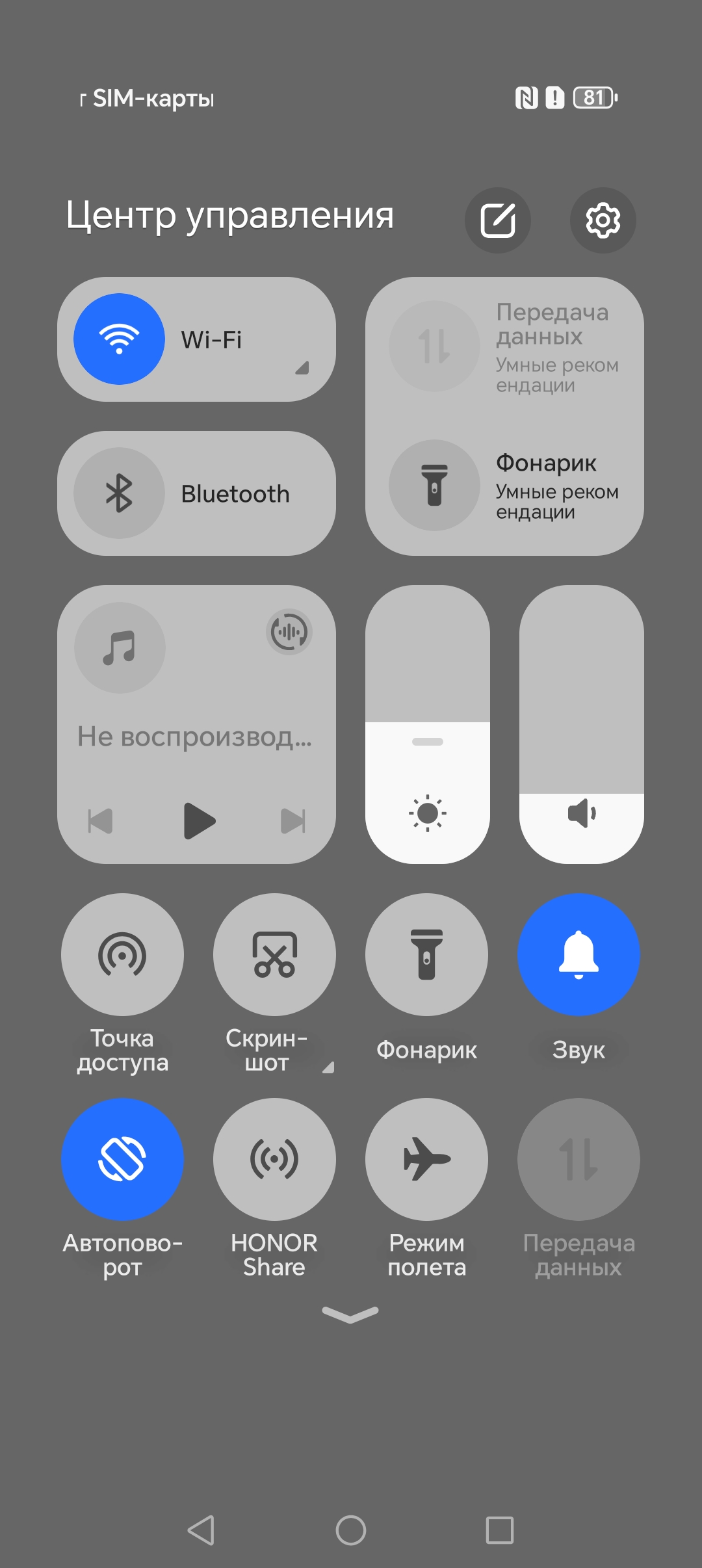702x1568 pixels.
Task: Go back using the navigation bar
Action: 201,1530
